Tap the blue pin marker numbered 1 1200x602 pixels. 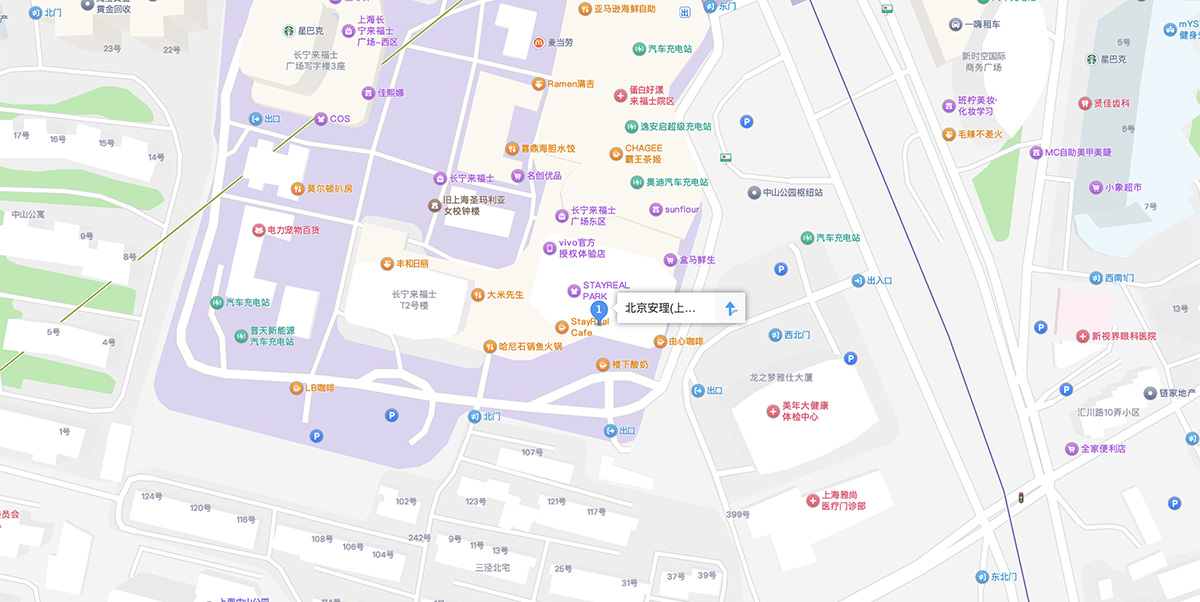[x=599, y=311]
